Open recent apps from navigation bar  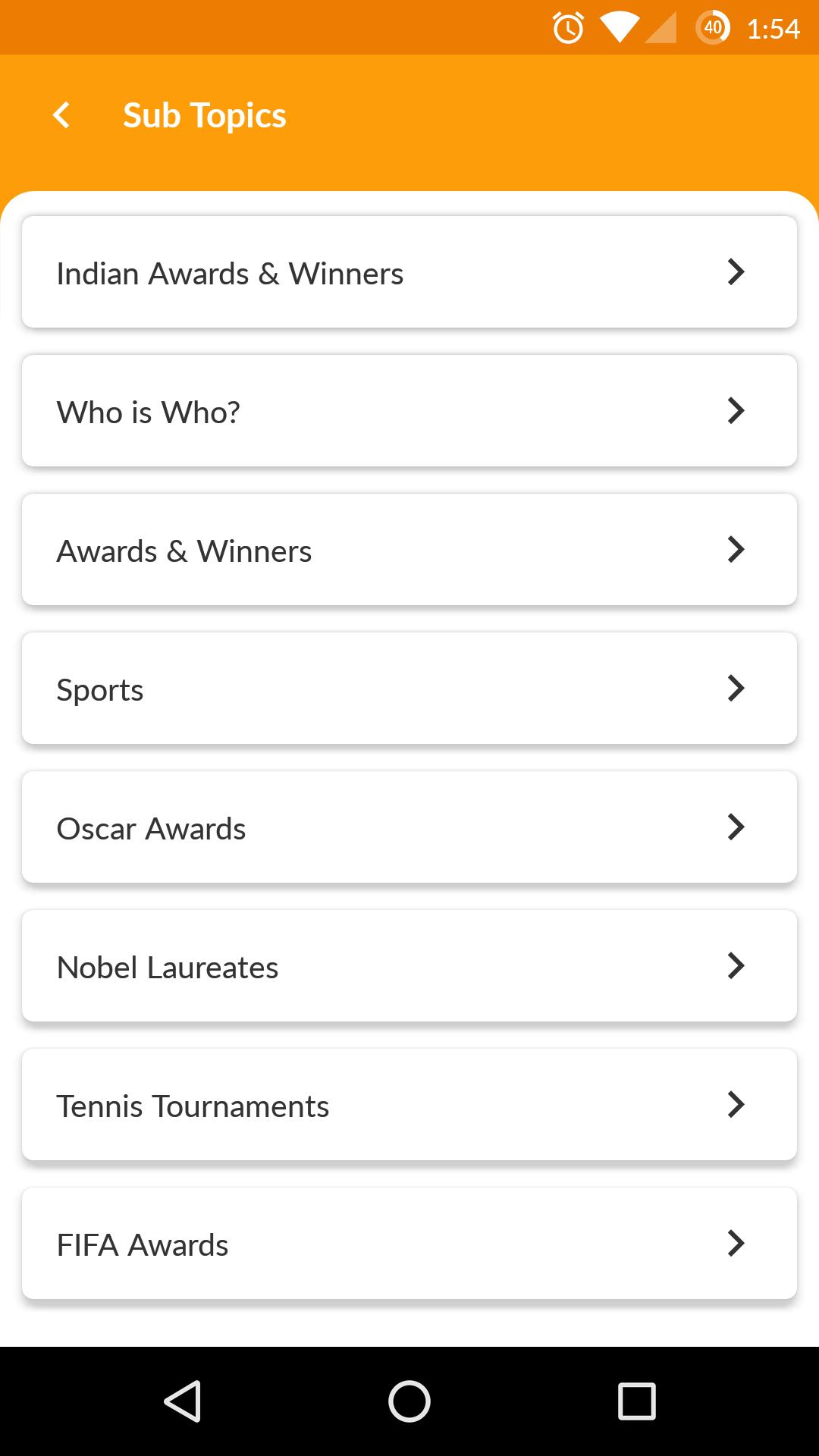click(x=636, y=1401)
